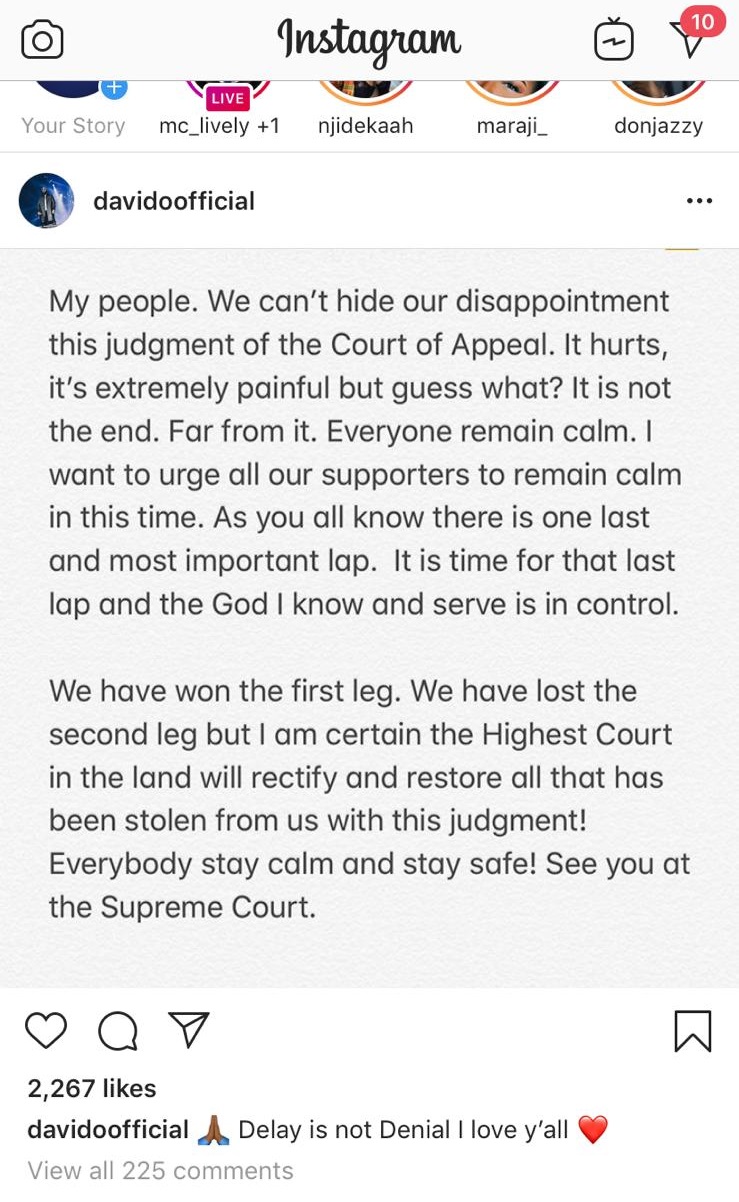Screen dimensions: 739x1202
Task: Share the post via the paper plane icon
Action: 188,1030
